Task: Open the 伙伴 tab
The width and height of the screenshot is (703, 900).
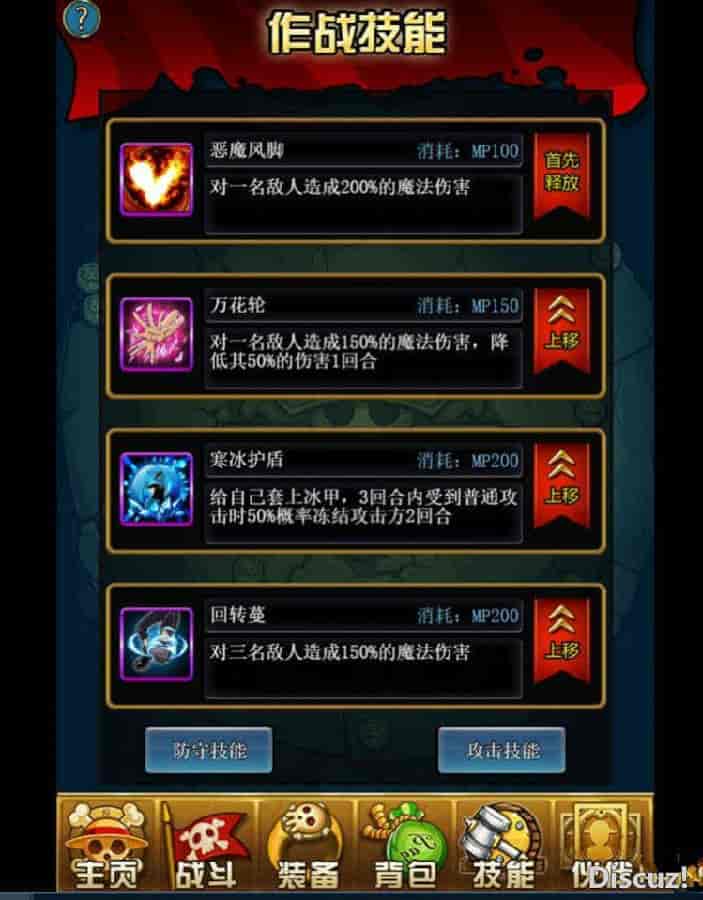Action: pyautogui.click(x=600, y=846)
